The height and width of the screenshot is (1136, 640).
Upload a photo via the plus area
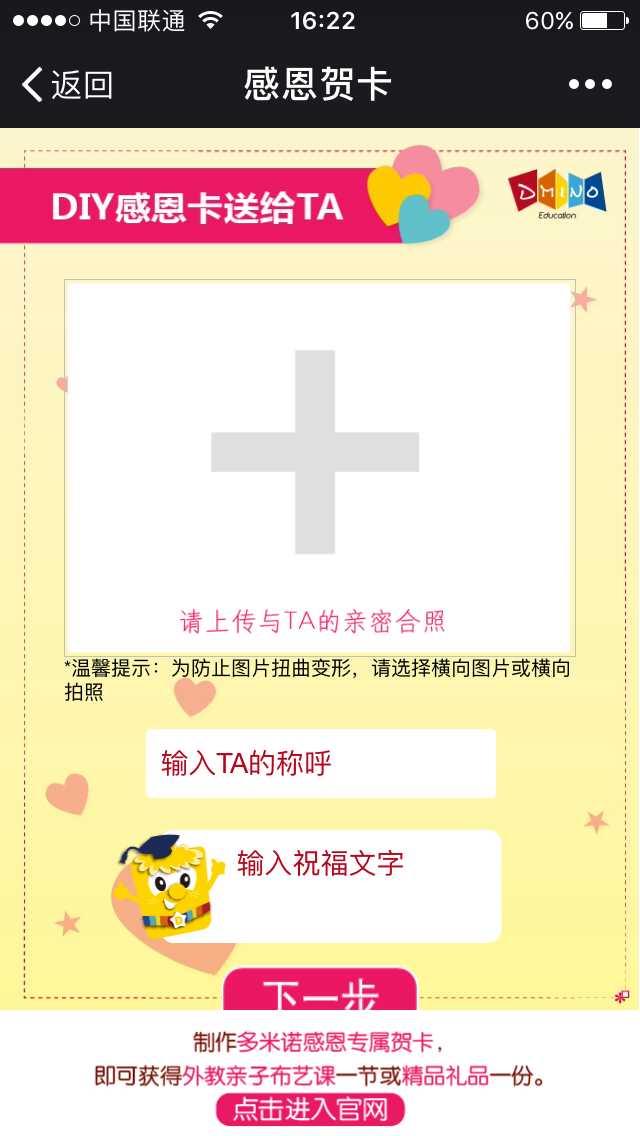click(317, 453)
